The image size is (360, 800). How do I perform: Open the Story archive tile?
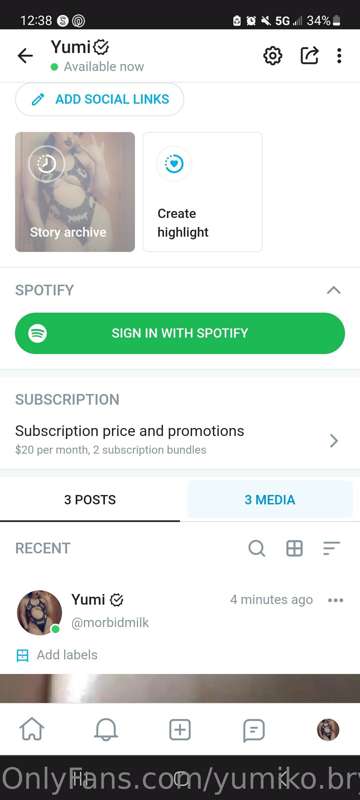click(x=75, y=192)
